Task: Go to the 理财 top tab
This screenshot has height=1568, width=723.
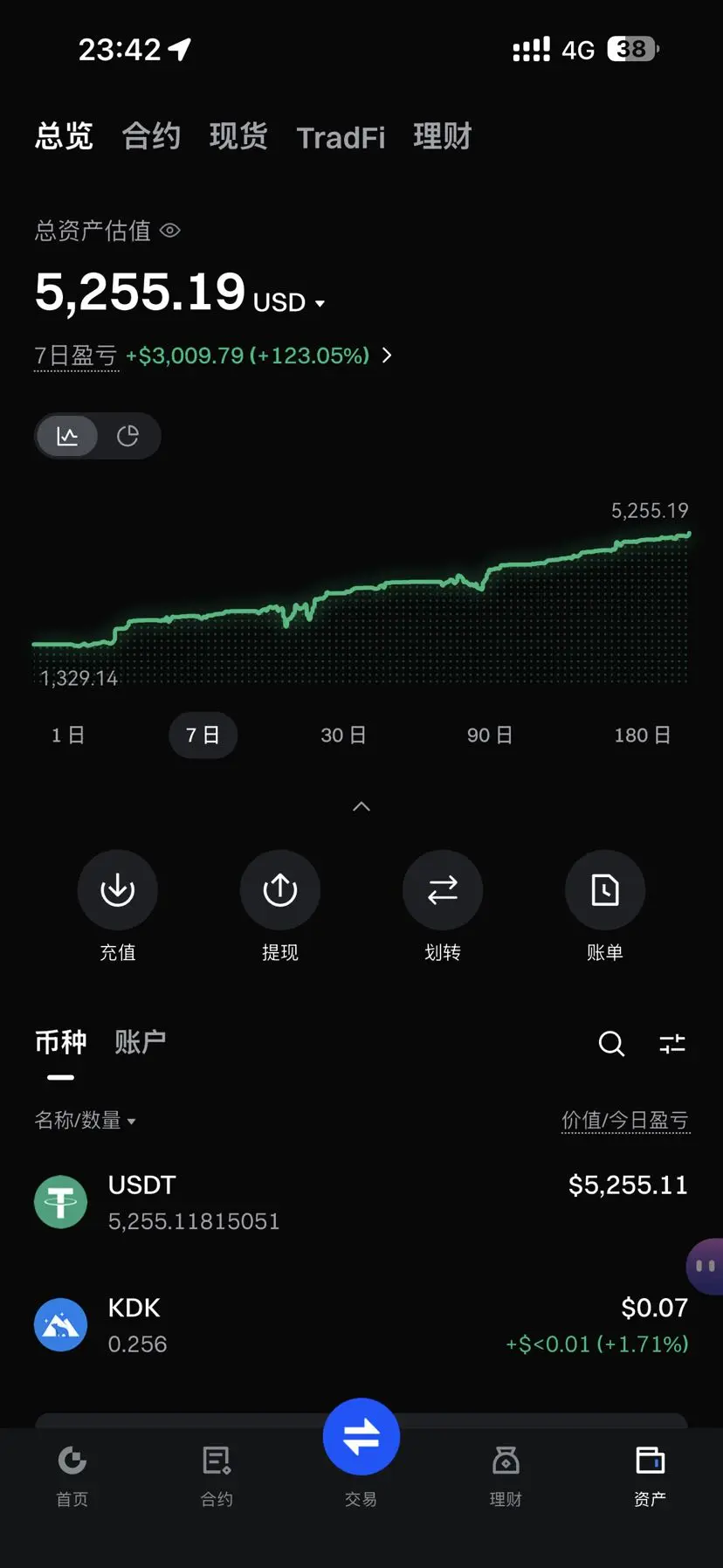Action: coord(442,136)
